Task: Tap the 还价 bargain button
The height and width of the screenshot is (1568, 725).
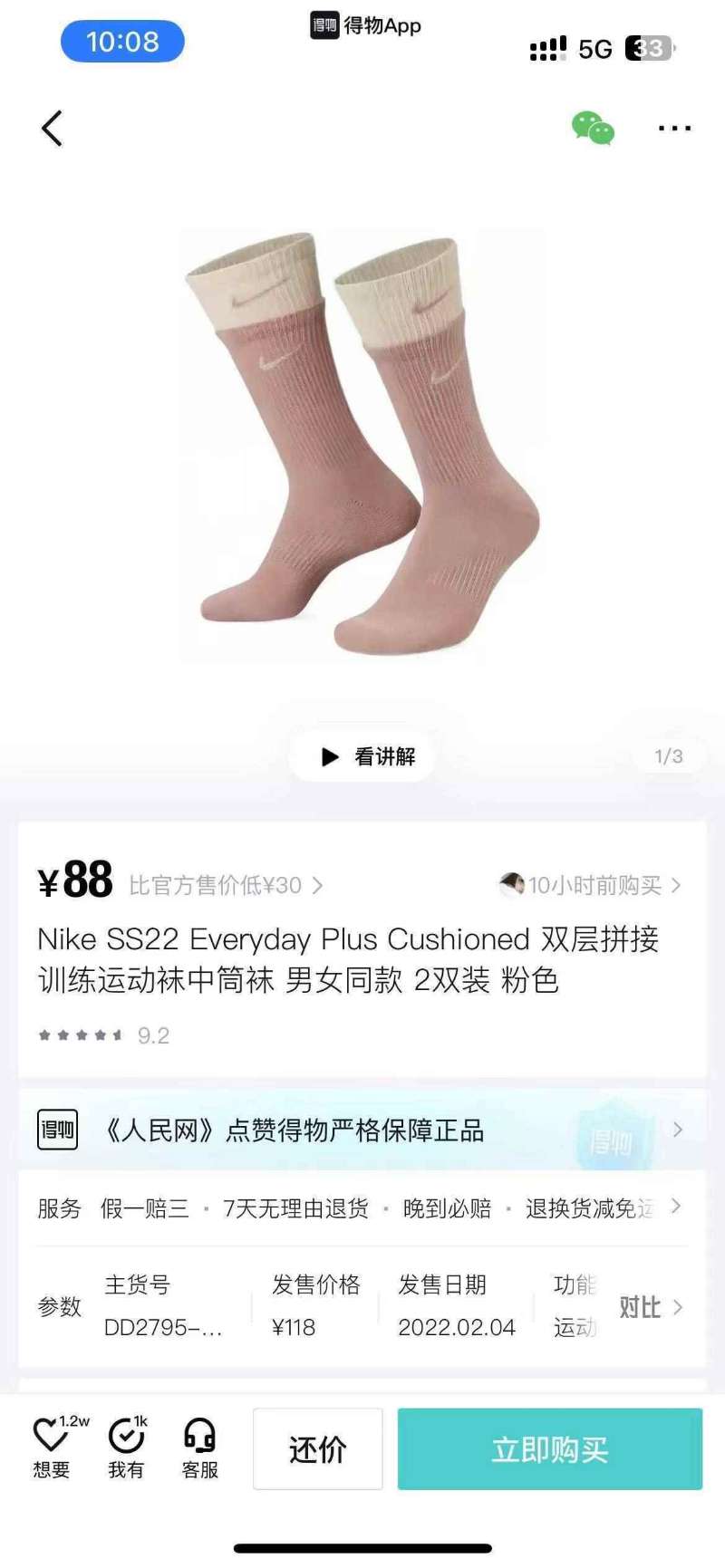Action: [317, 1449]
